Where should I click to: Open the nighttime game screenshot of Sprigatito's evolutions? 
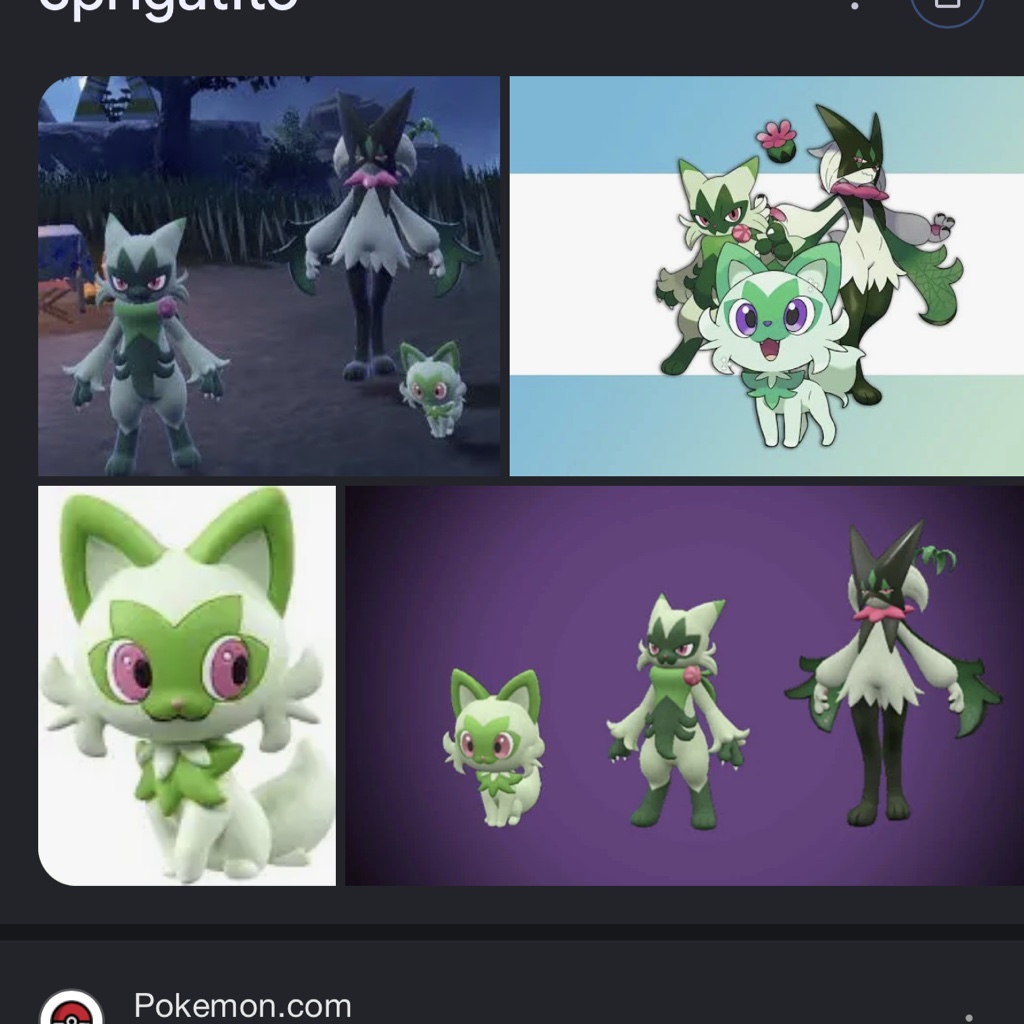tap(269, 276)
